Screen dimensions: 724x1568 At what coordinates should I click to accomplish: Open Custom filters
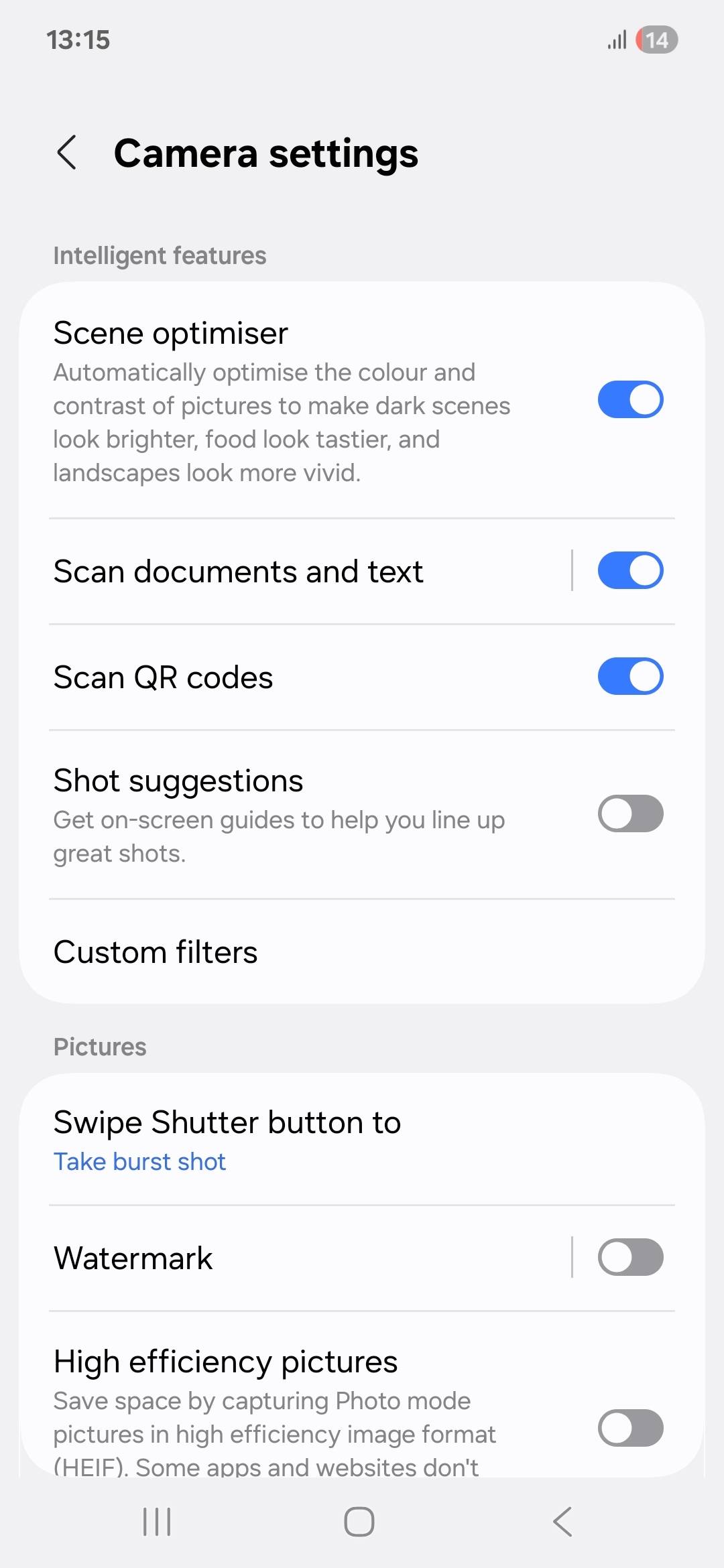click(x=362, y=952)
